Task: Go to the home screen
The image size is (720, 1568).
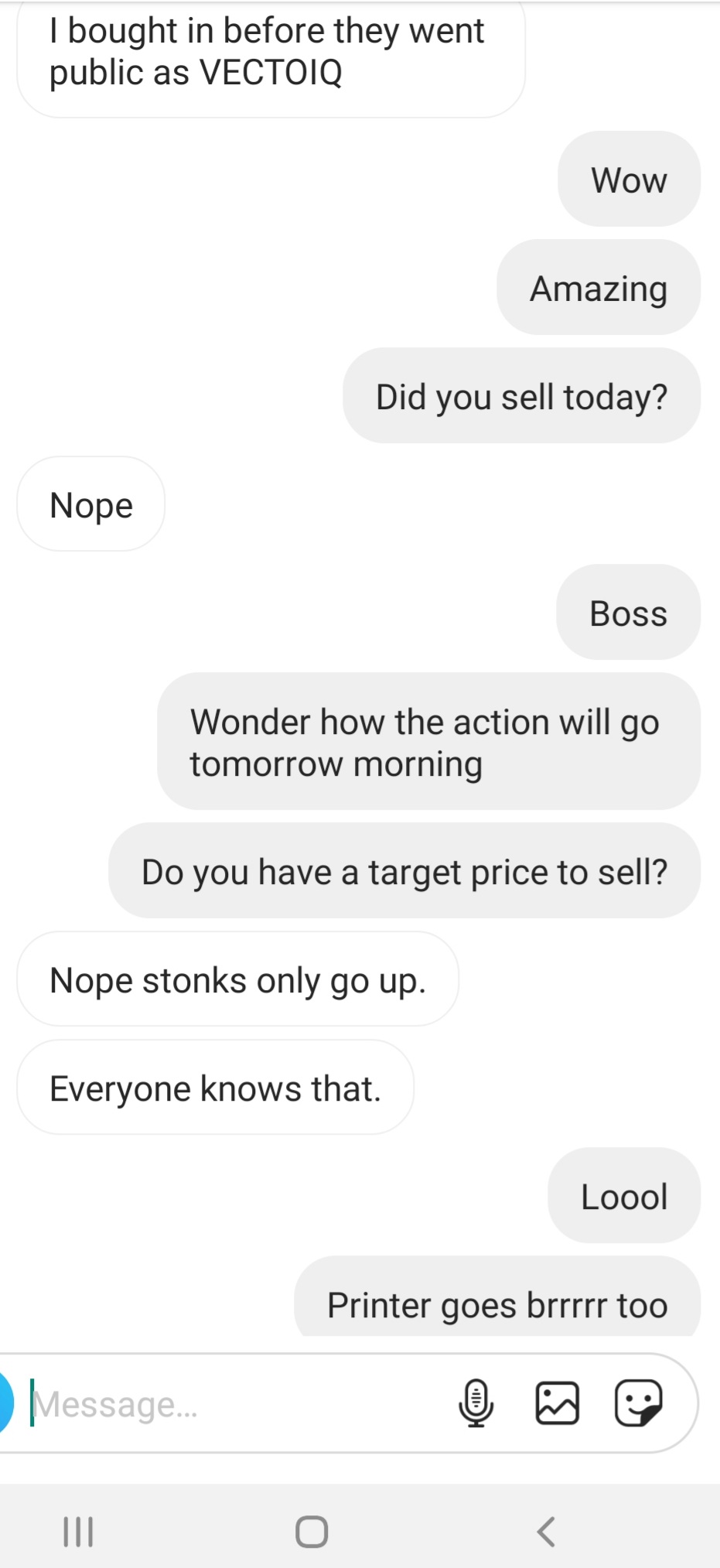Action: [312, 1531]
